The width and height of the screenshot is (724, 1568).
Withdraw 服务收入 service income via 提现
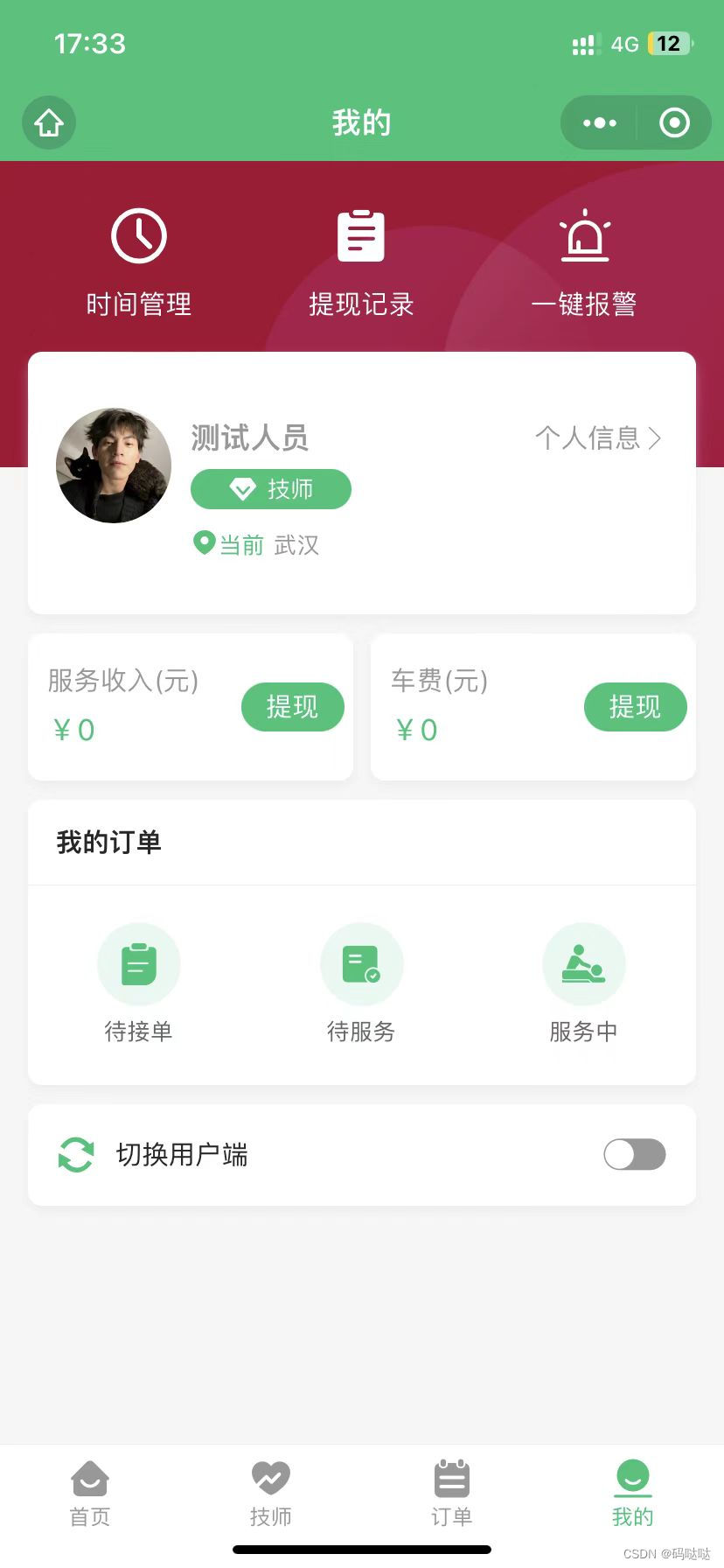point(292,707)
